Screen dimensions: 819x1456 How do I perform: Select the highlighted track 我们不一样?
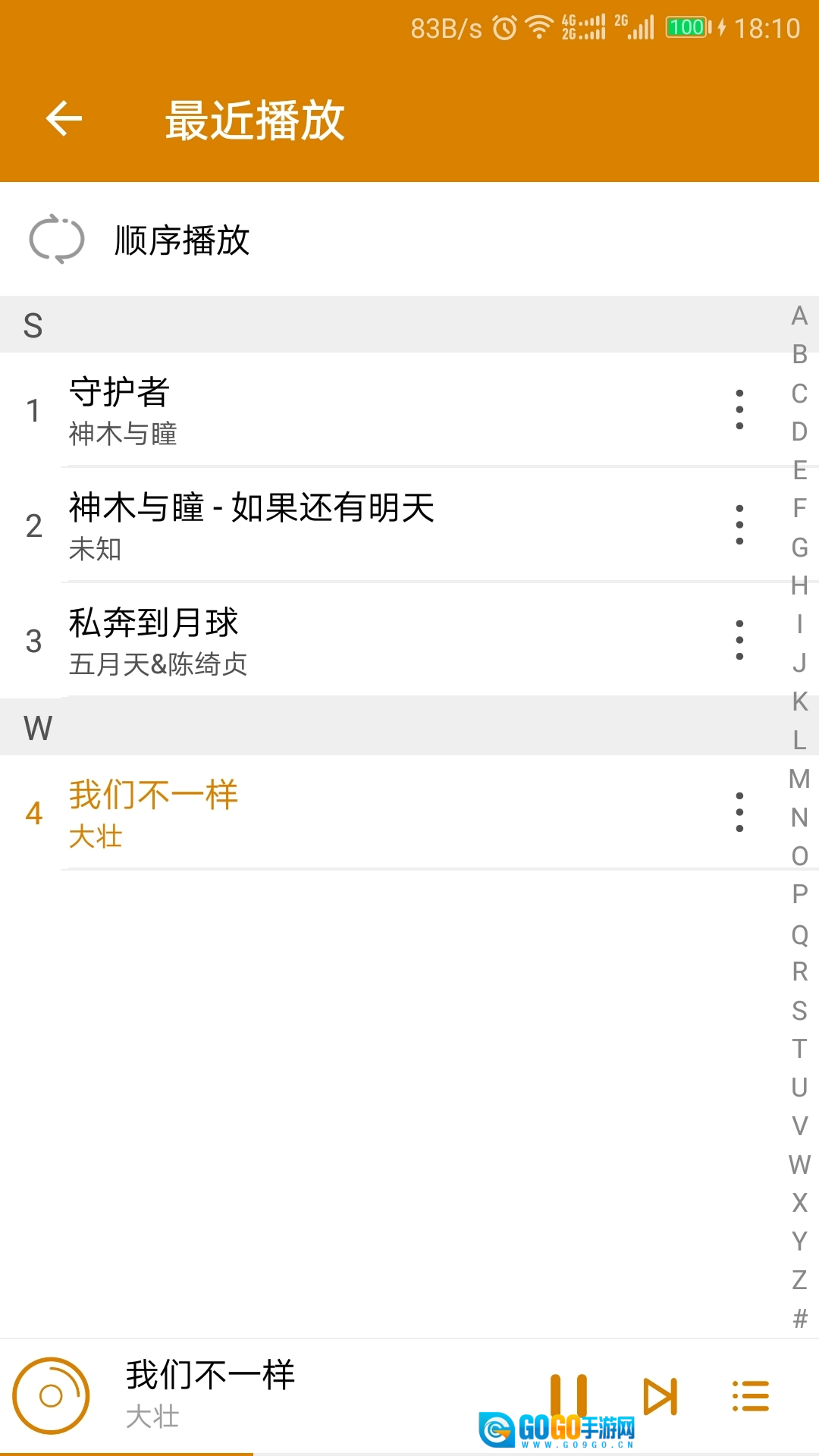pyautogui.click(x=303, y=811)
